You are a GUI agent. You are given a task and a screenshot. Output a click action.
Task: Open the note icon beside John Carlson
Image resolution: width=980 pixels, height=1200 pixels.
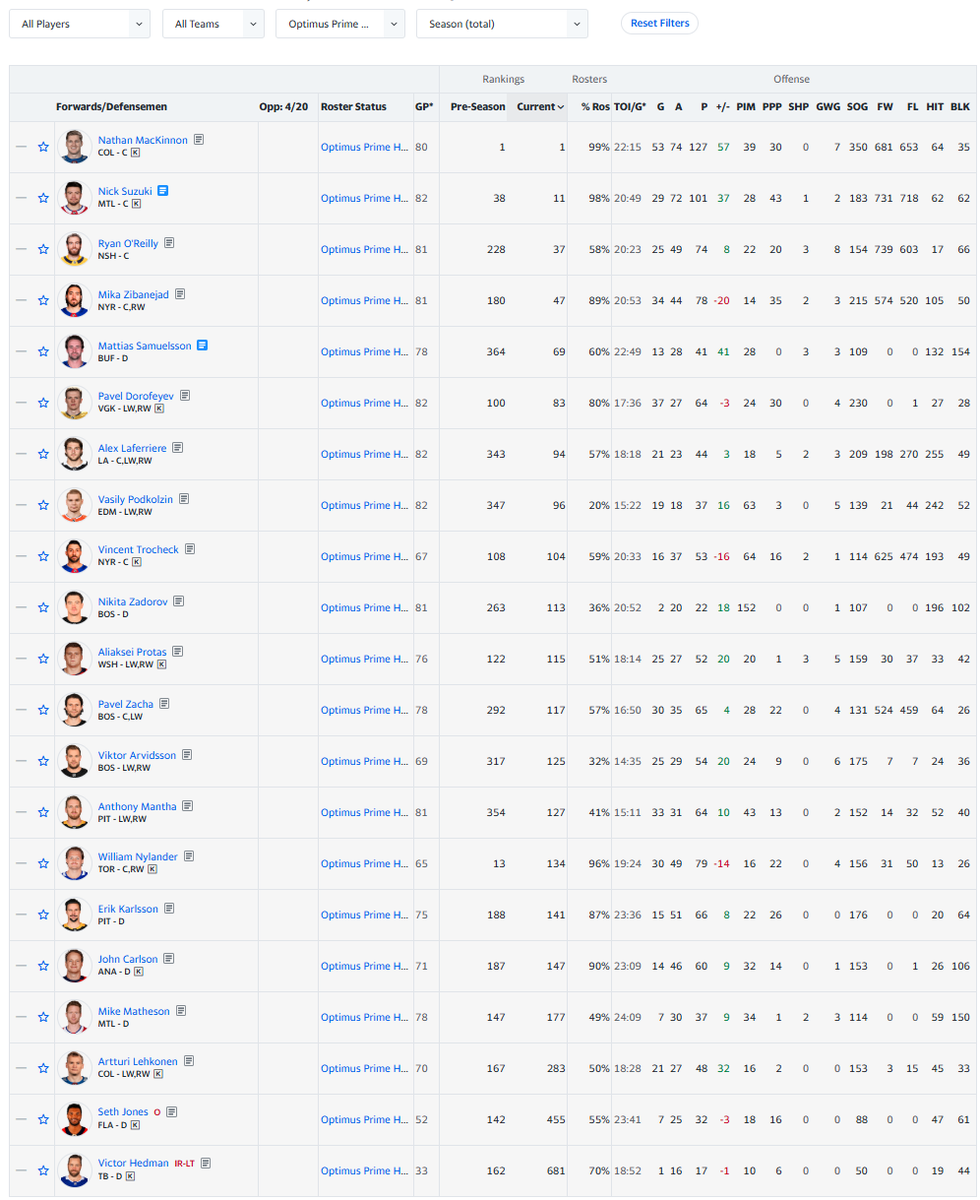click(x=169, y=959)
